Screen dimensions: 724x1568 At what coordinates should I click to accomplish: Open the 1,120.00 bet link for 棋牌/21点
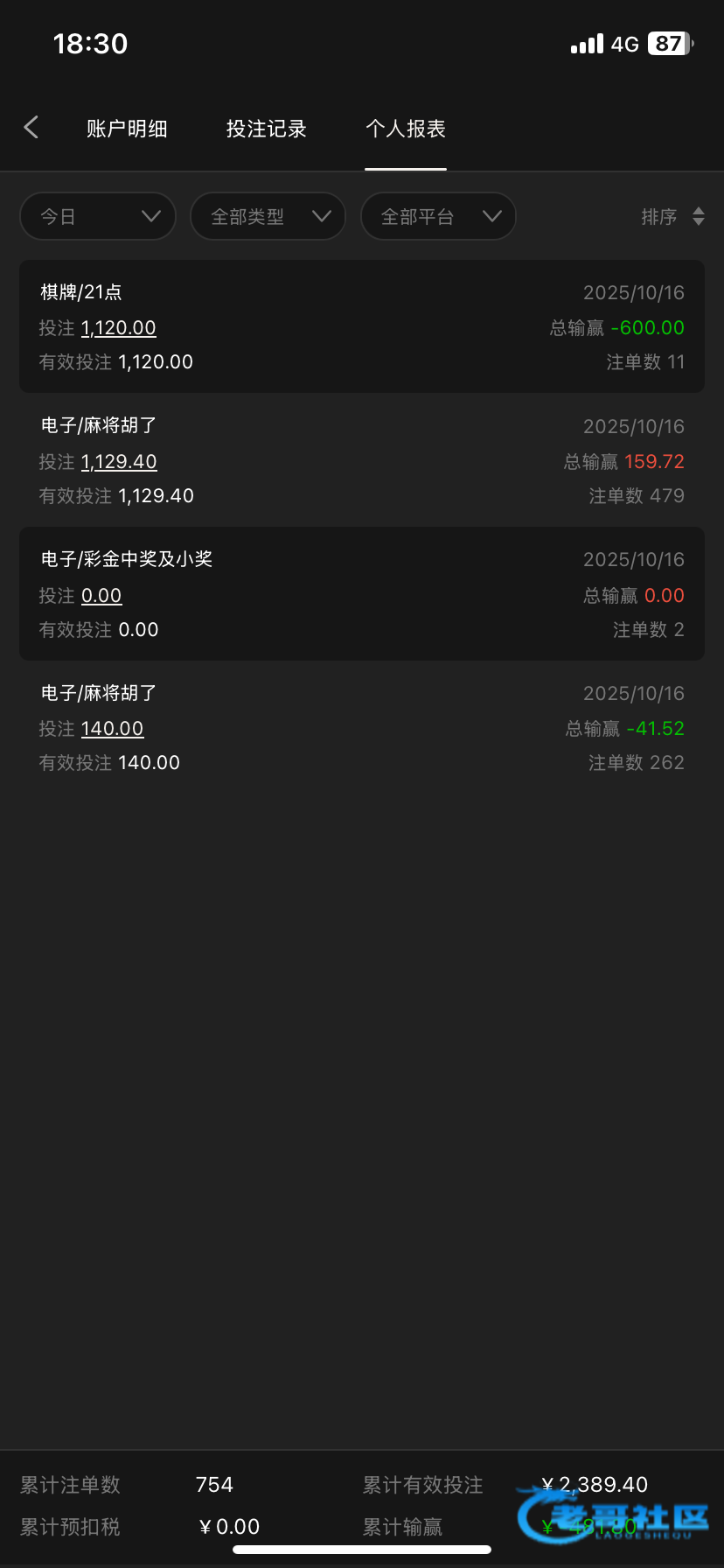point(119,328)
